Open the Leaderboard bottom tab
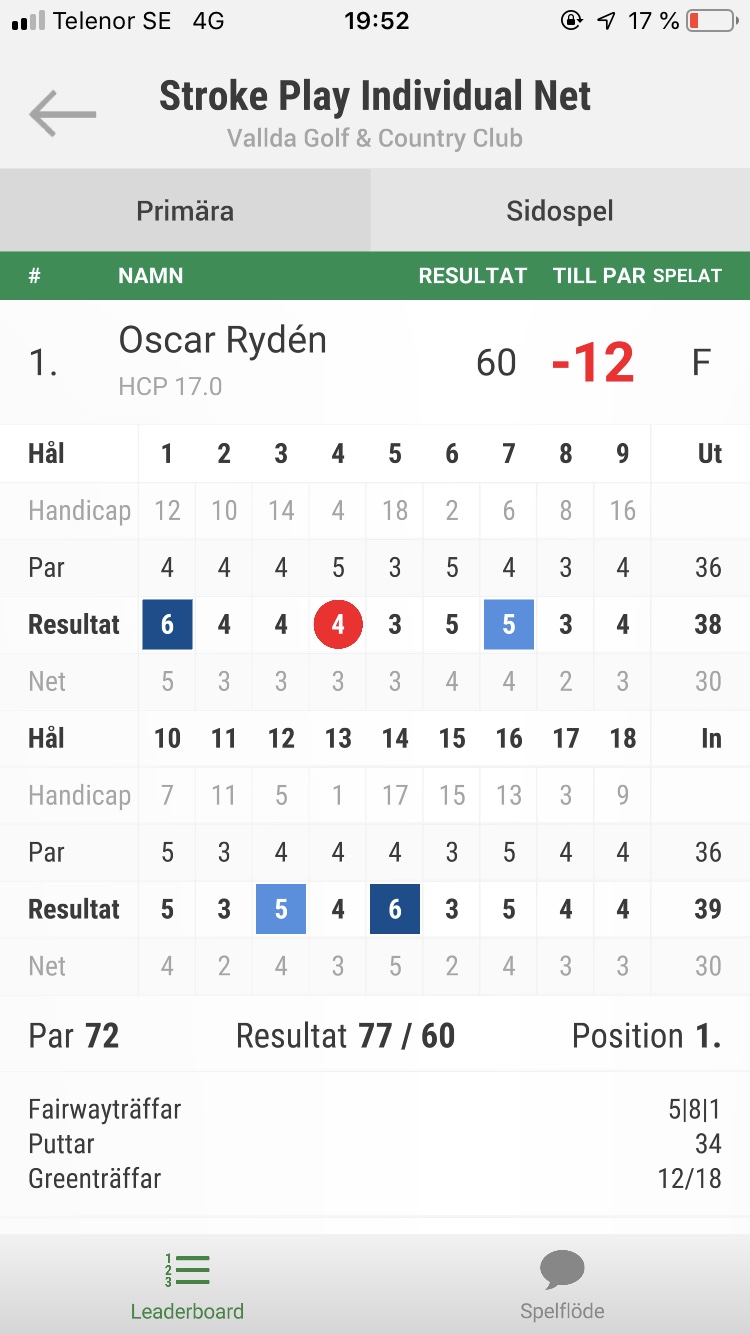Image resolution: width=750 pixels, height=1334 pixels. [x=187, y=1285]
